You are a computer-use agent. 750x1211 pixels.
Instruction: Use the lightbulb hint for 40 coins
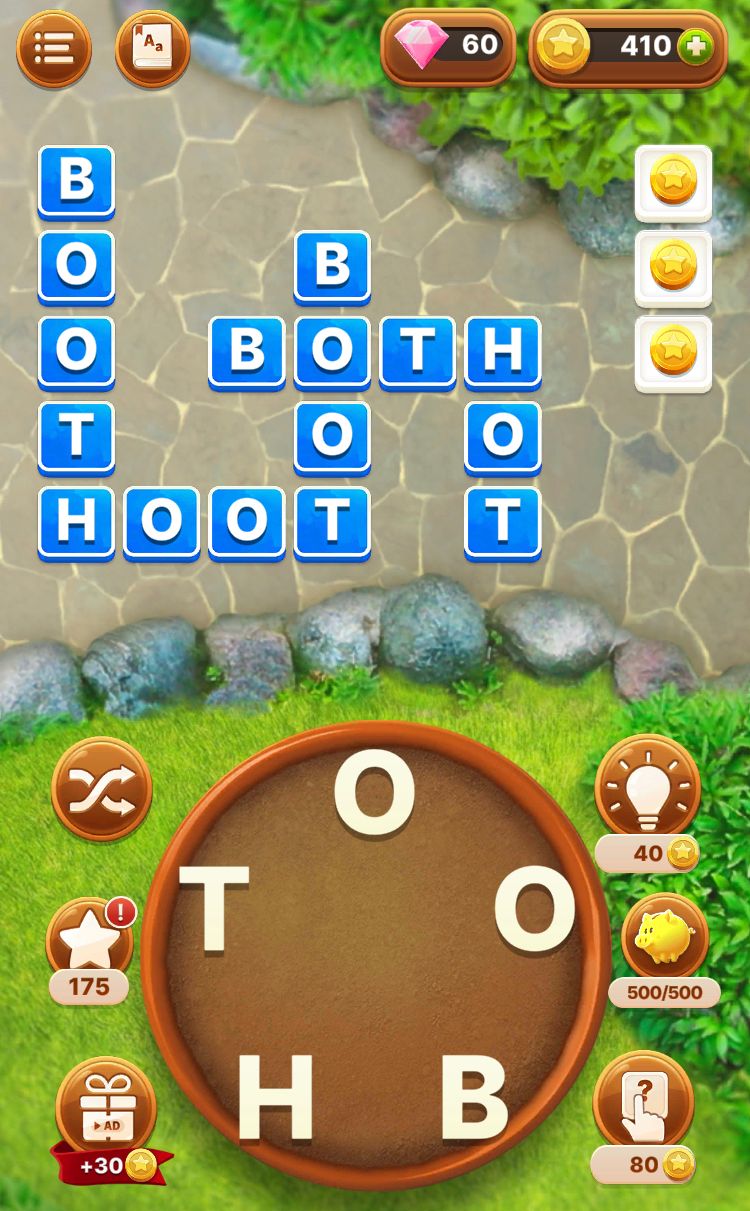647,788
